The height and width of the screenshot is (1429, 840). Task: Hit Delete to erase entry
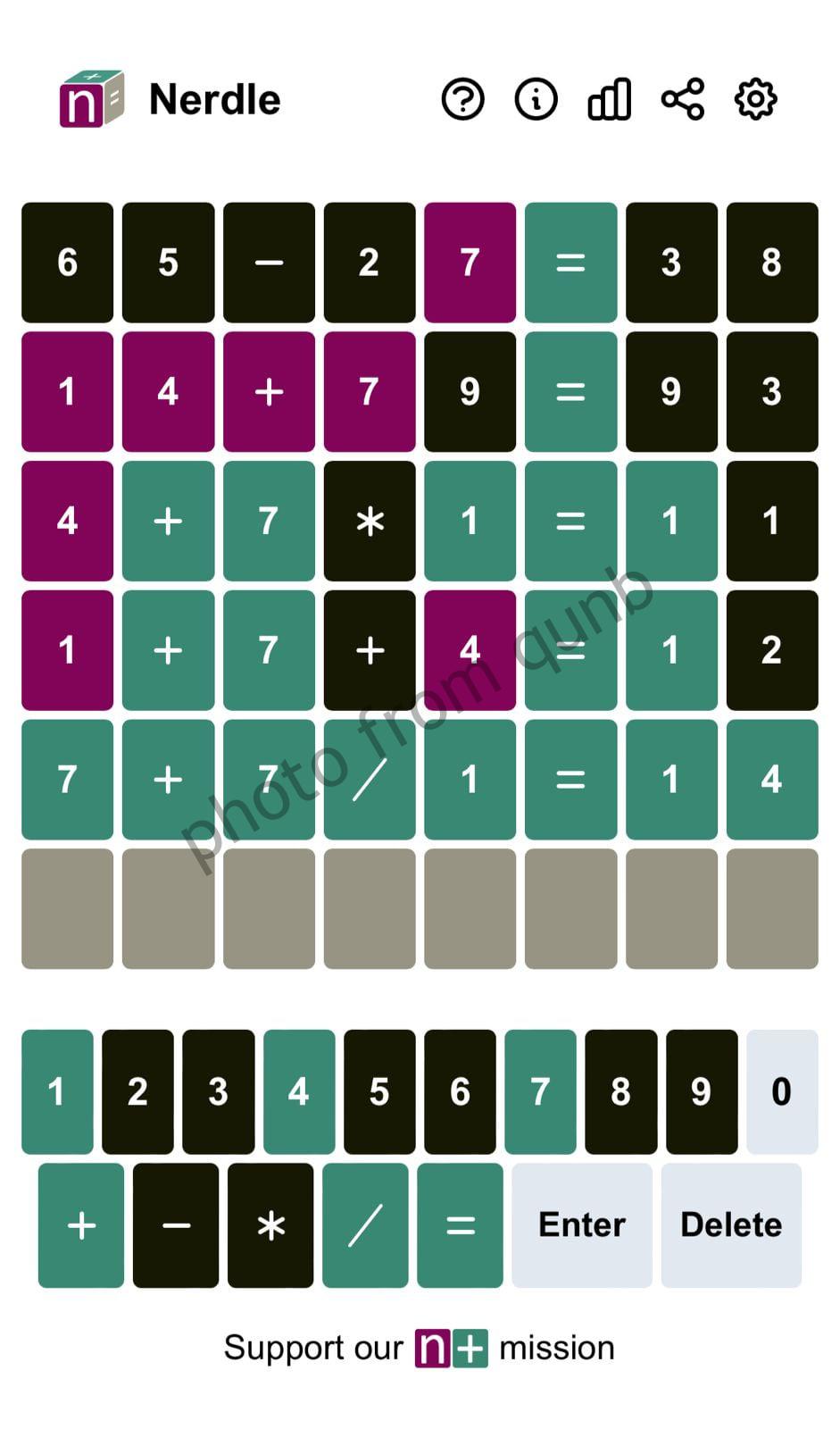pos(731,1224)
